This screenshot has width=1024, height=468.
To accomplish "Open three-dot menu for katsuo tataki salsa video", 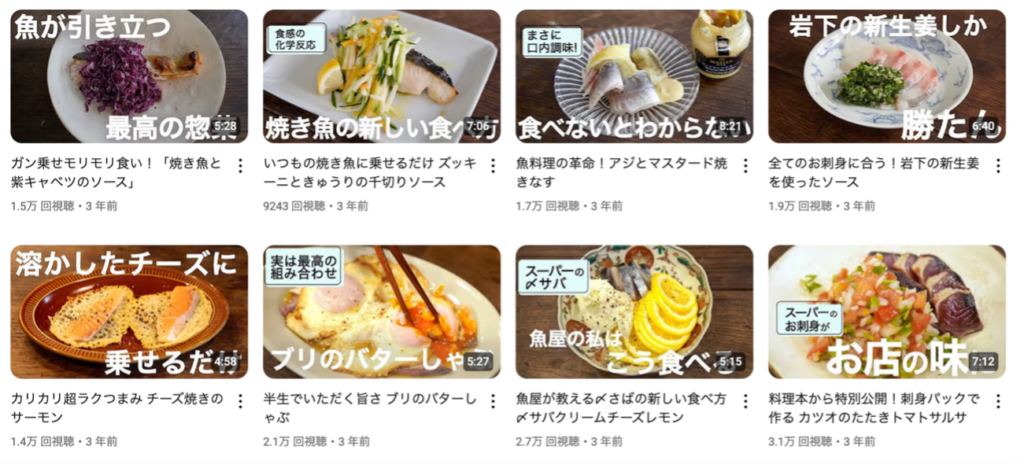I will pyautogui.click(x=997, y=401).
